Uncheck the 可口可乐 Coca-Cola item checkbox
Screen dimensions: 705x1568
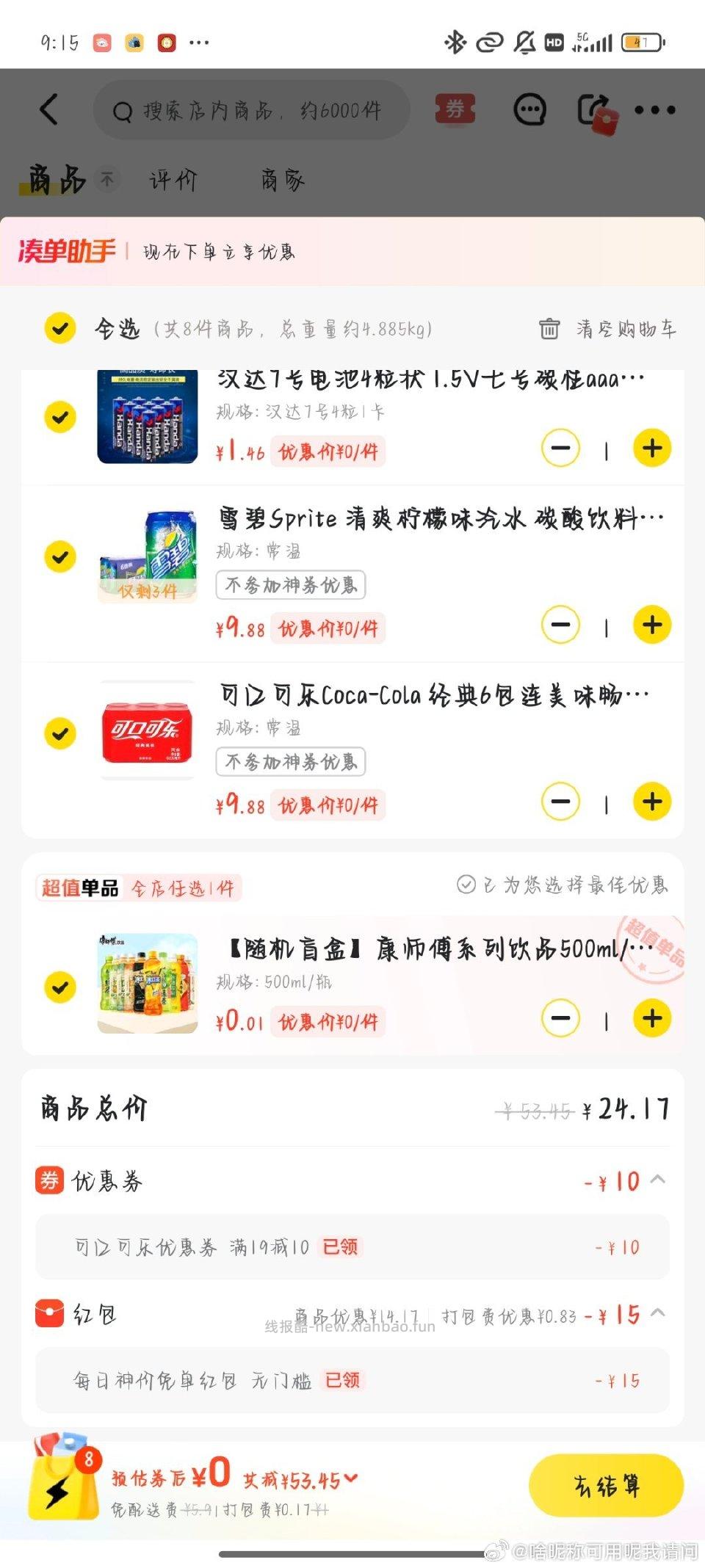pos(61,733)
